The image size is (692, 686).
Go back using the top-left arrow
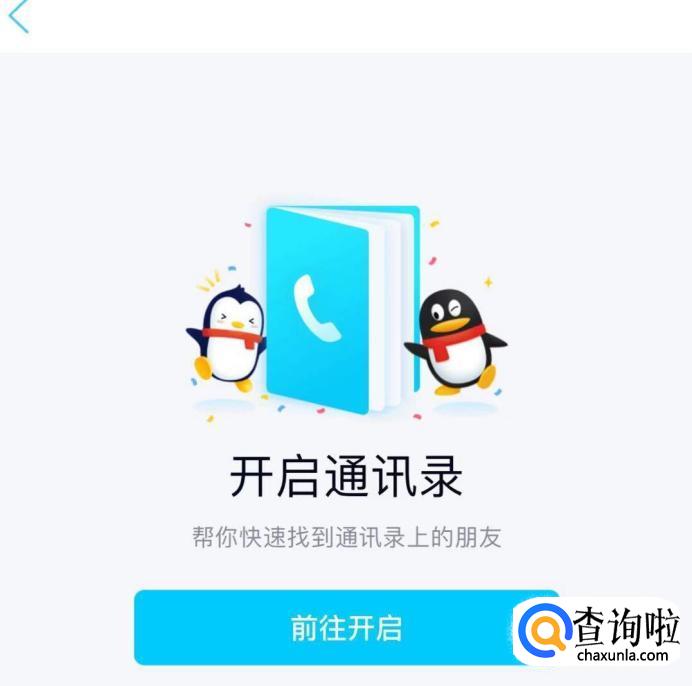click(19, 17)
